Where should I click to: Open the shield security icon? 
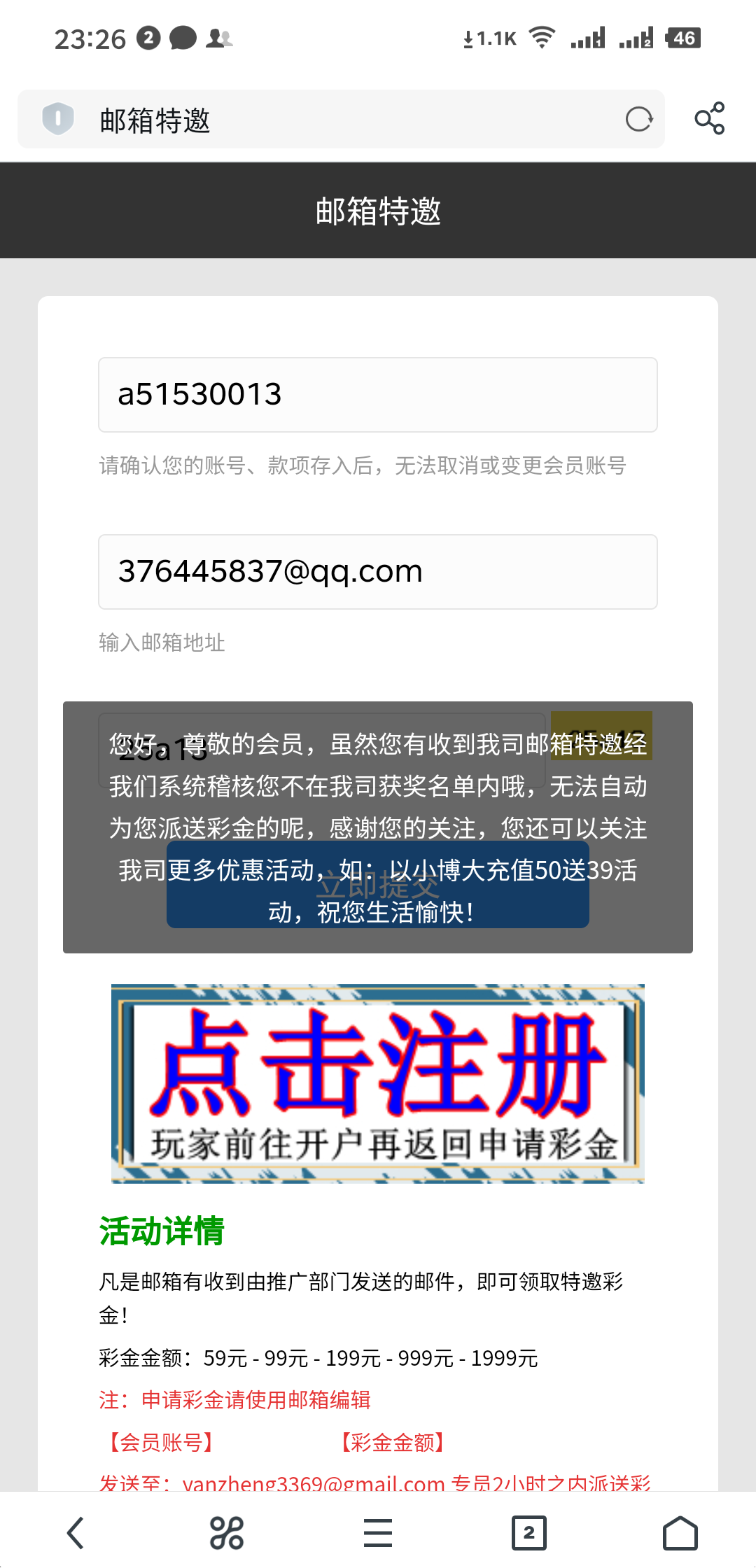58,119
